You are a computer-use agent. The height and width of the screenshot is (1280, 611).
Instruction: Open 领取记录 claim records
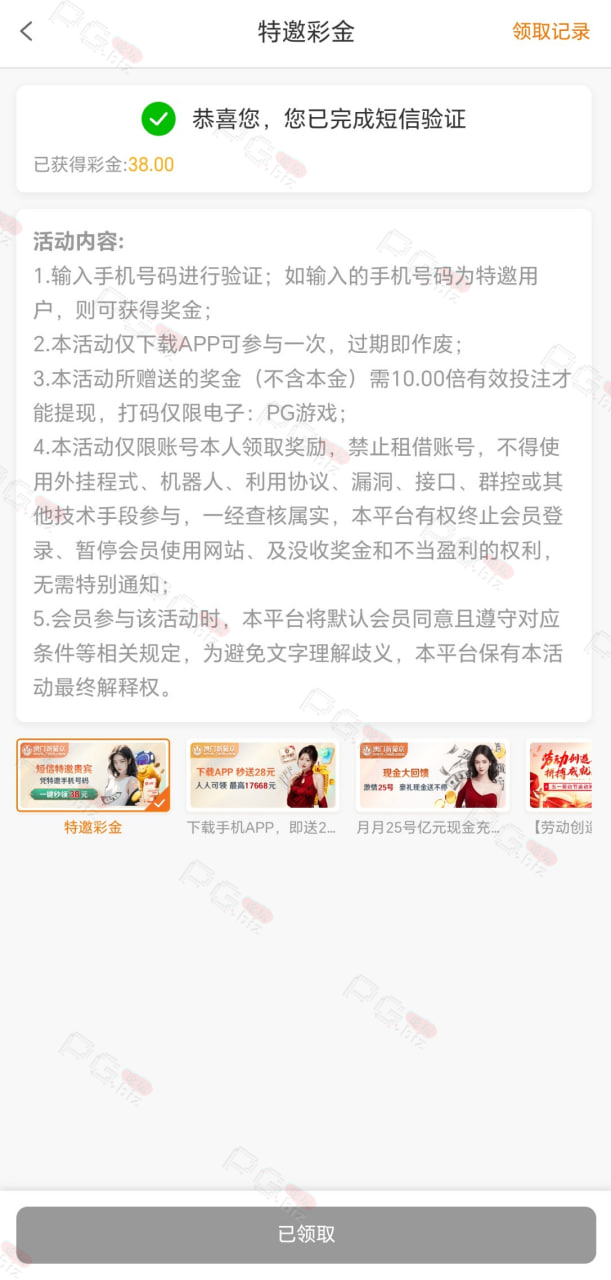pyautogui.click(x=551, y=32)
